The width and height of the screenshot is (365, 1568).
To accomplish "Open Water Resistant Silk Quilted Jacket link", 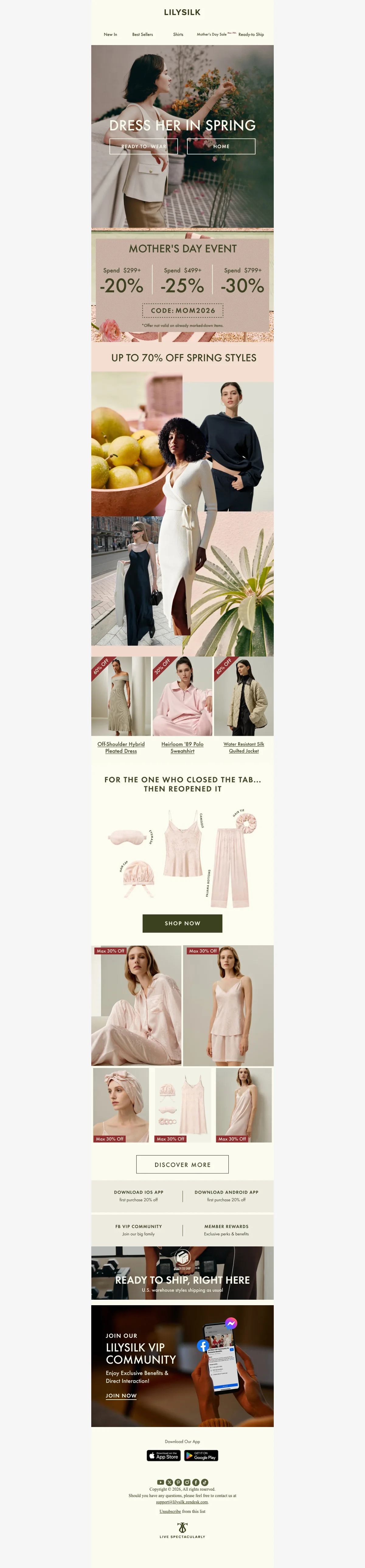I will (x=244, y=748).
